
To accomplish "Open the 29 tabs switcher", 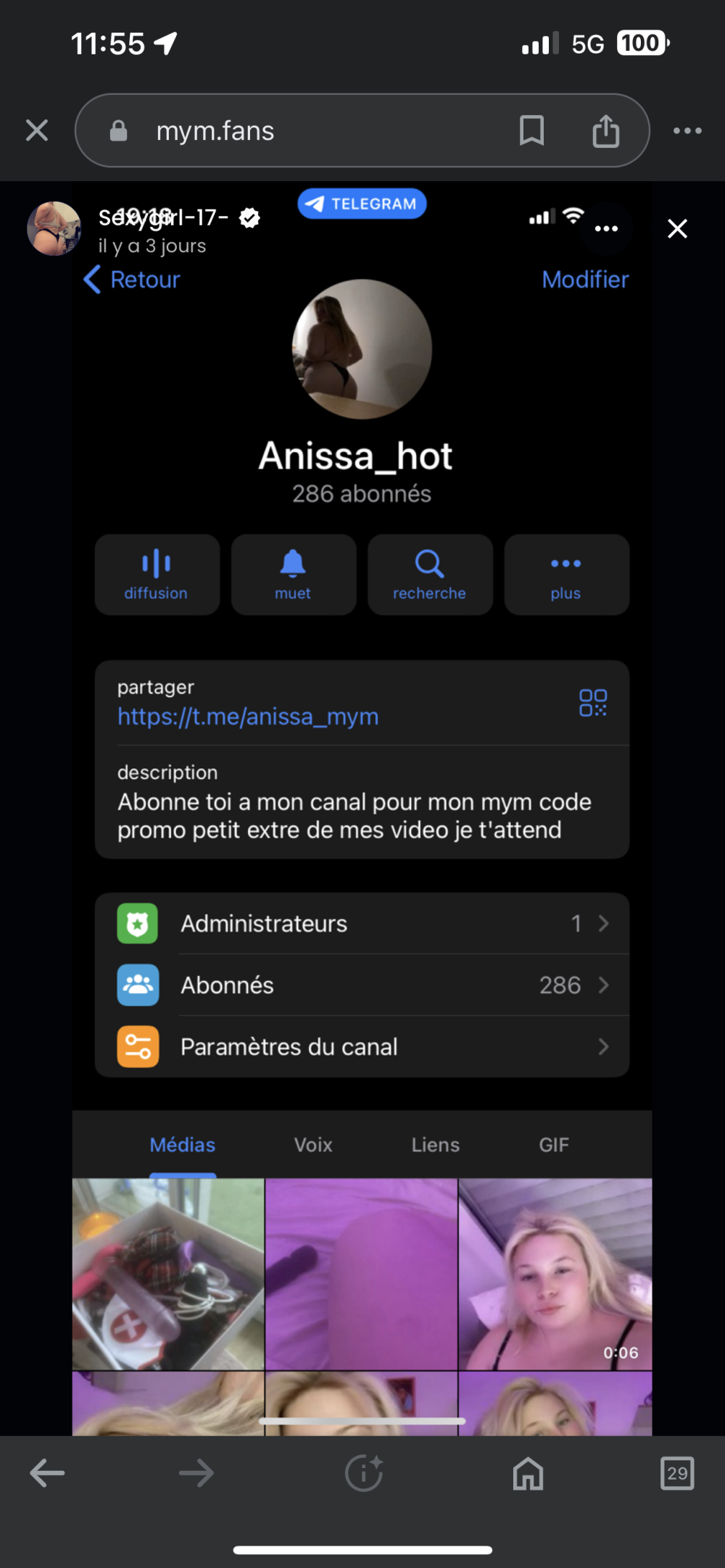I will point(677,1473).
